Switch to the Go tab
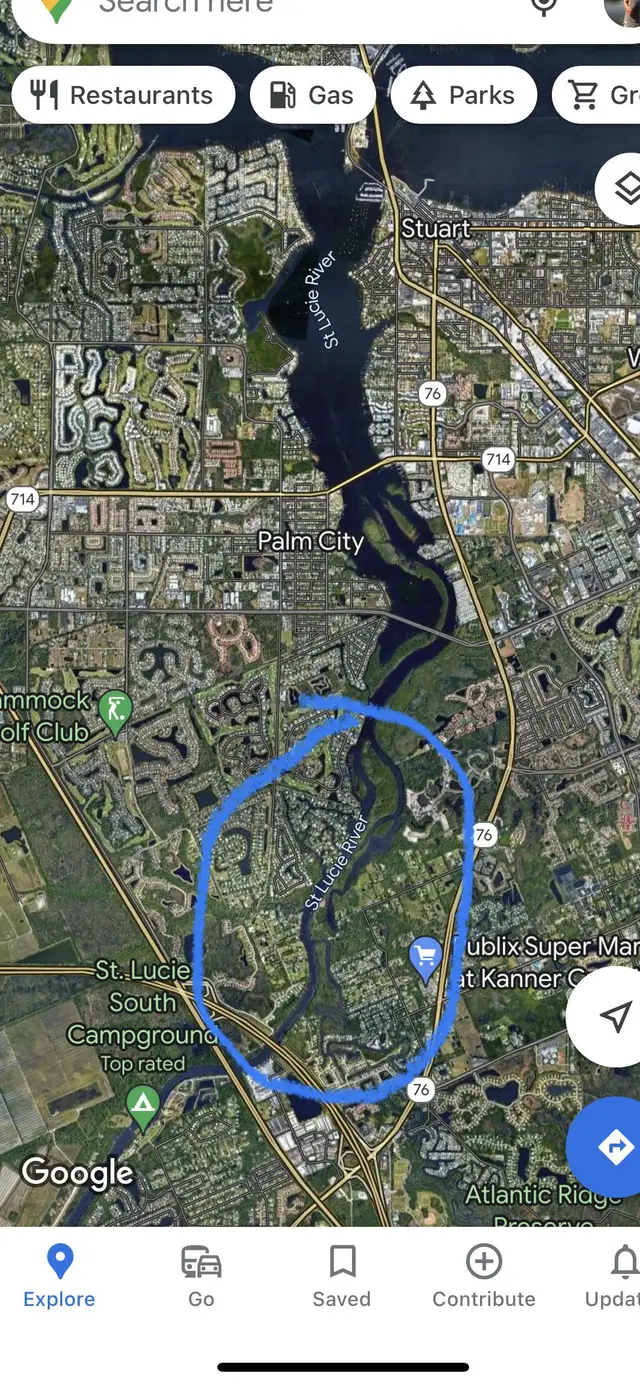Image resolution: width=640 pixels, height=1385 pixels. tap(201, 1277)
